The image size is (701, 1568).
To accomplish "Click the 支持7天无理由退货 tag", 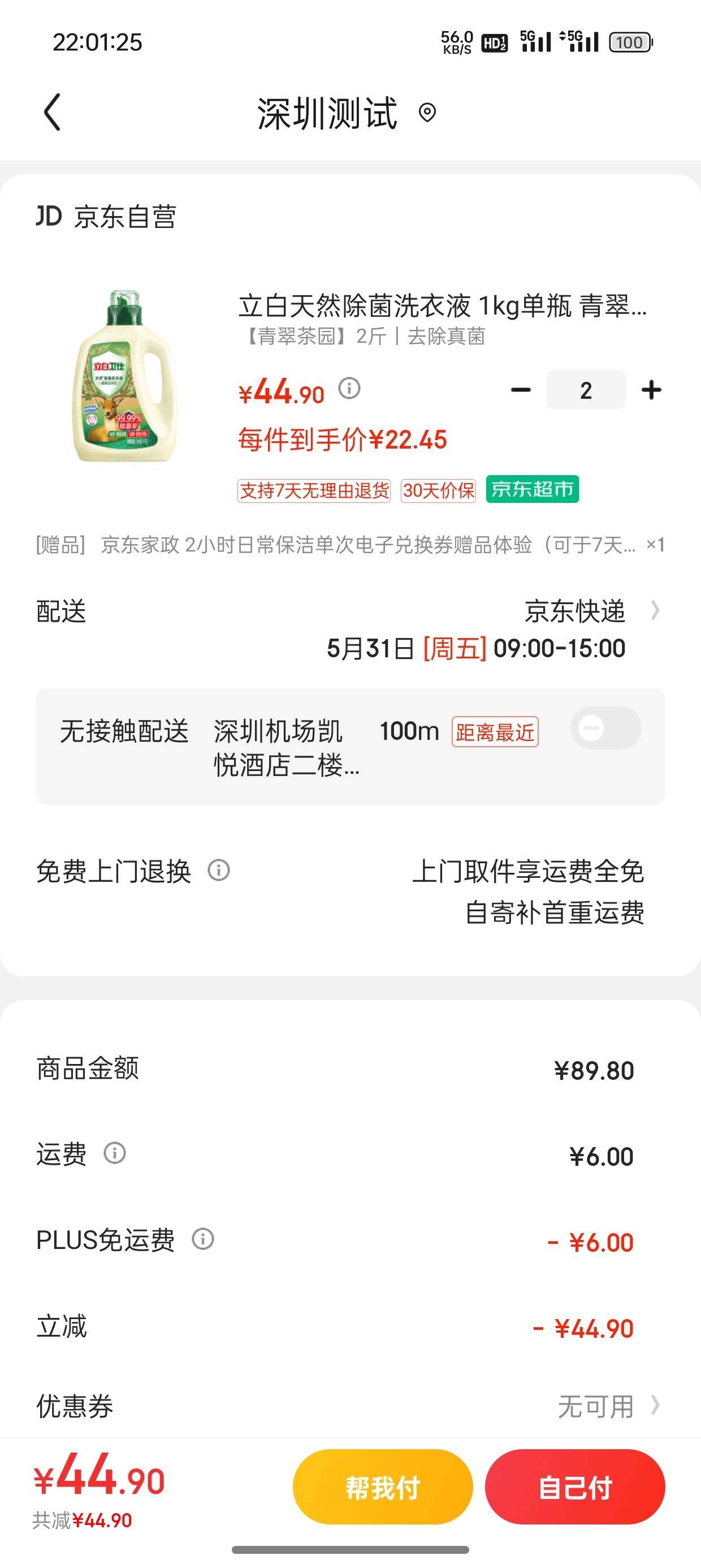I will 314,488.
